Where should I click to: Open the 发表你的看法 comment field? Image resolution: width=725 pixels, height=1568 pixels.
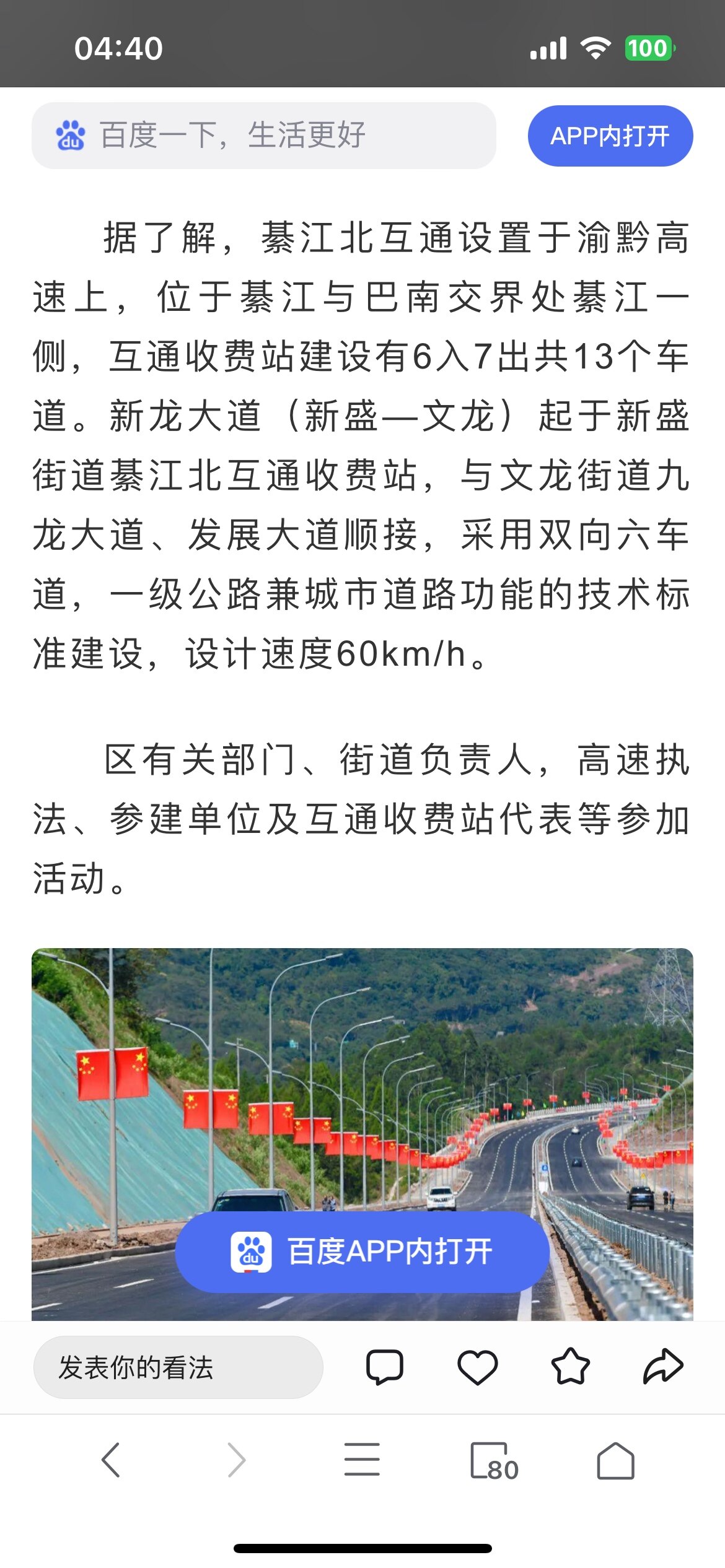178,1367
